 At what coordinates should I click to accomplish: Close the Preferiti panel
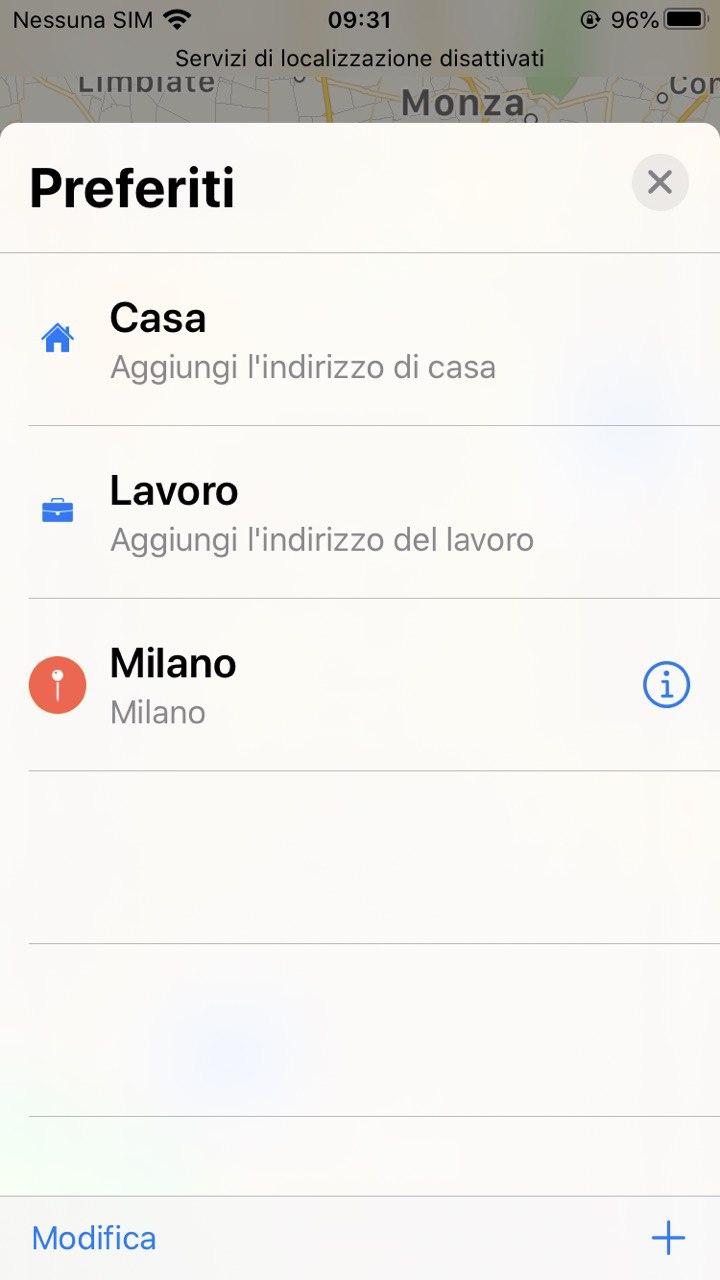point(660,182)
